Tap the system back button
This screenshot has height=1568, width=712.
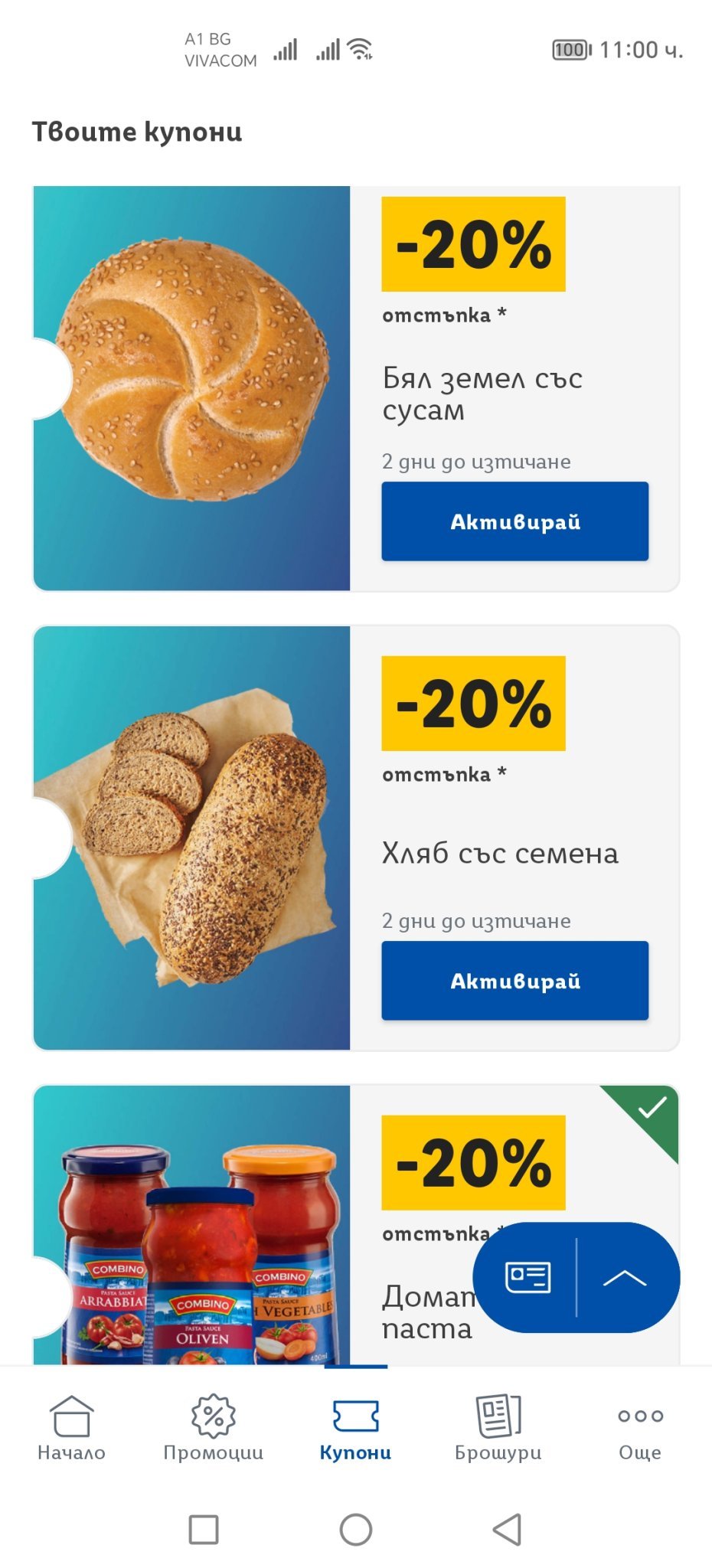(507, 1530)
